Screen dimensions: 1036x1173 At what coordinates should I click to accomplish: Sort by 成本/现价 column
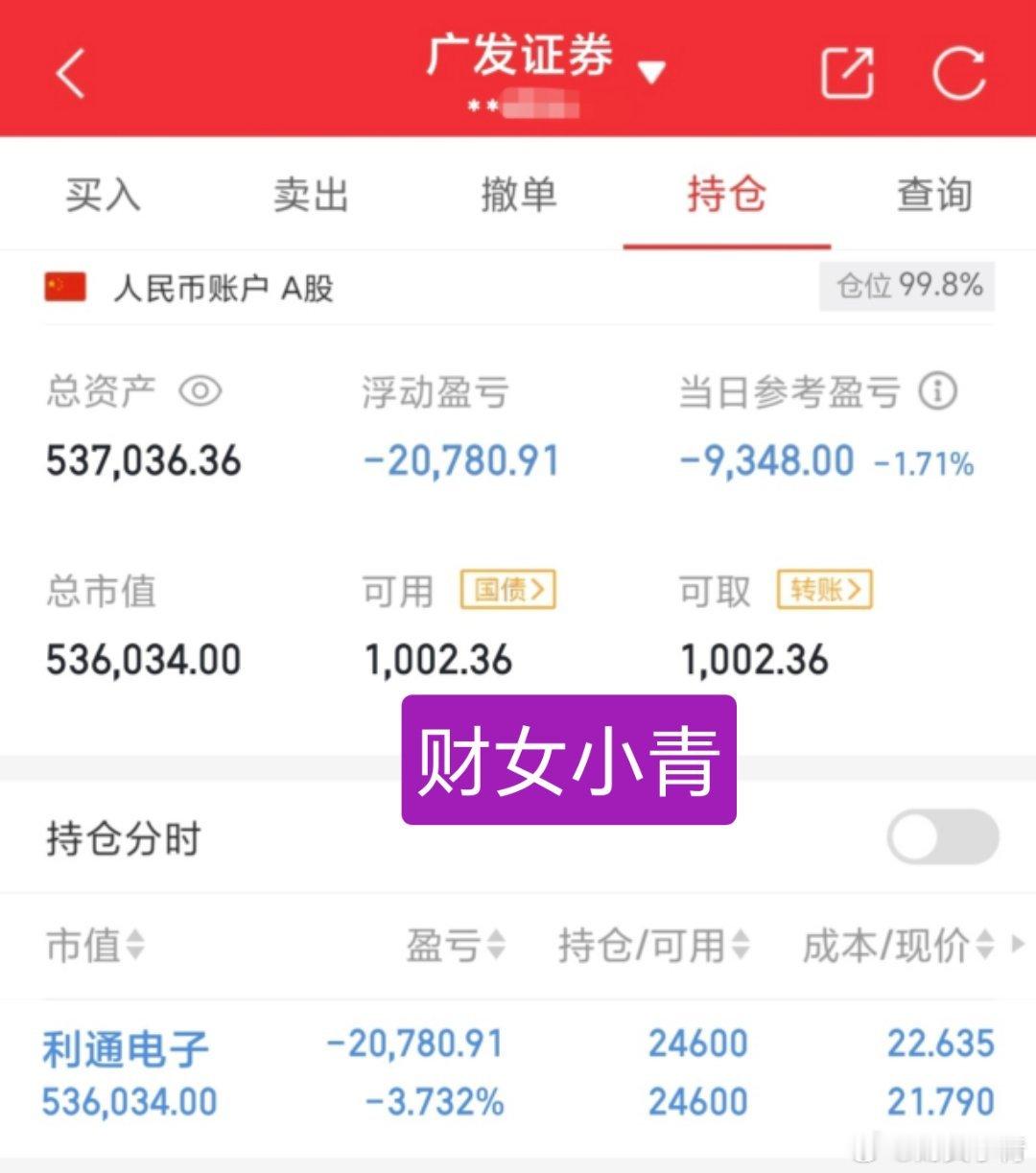click(x=898, y=946)
